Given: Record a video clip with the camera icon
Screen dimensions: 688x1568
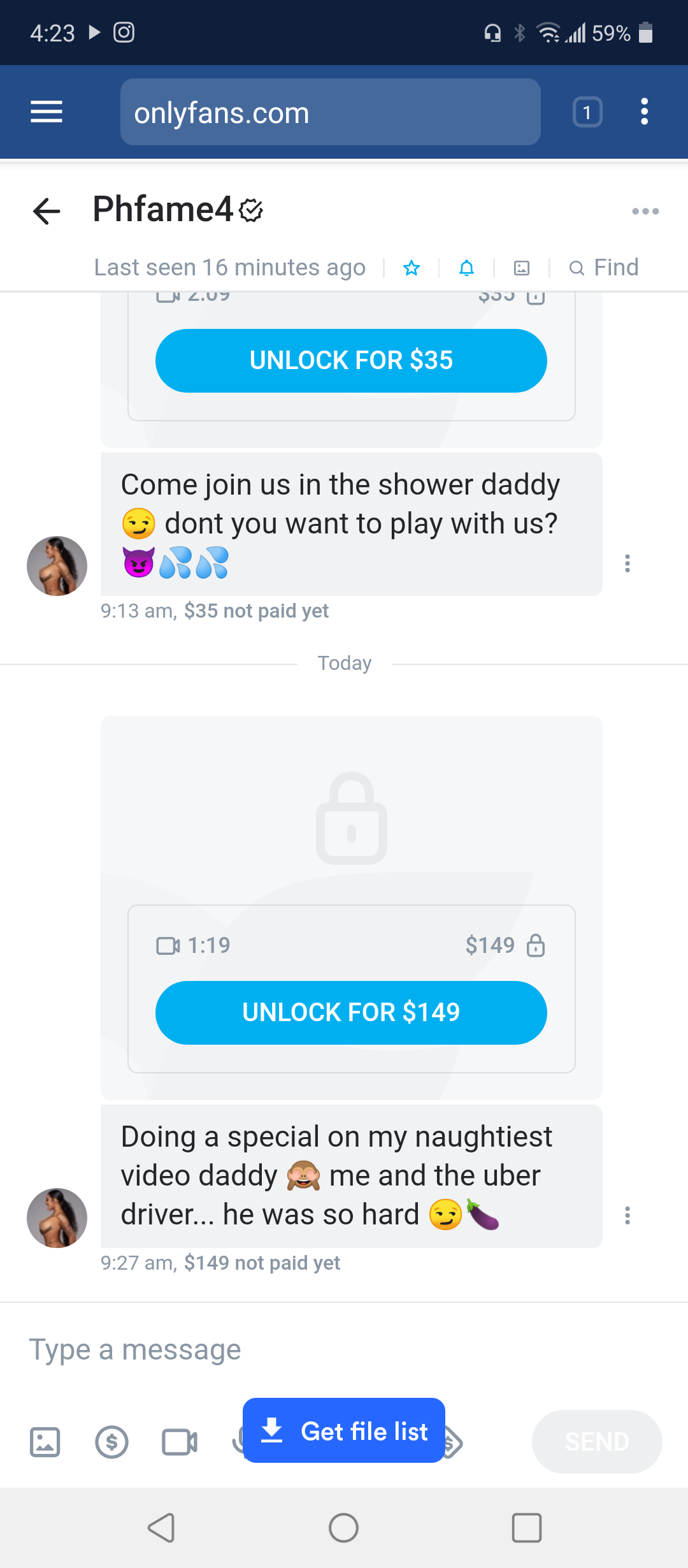Looking at the screenshot, I should click(x=179, y=1442).
